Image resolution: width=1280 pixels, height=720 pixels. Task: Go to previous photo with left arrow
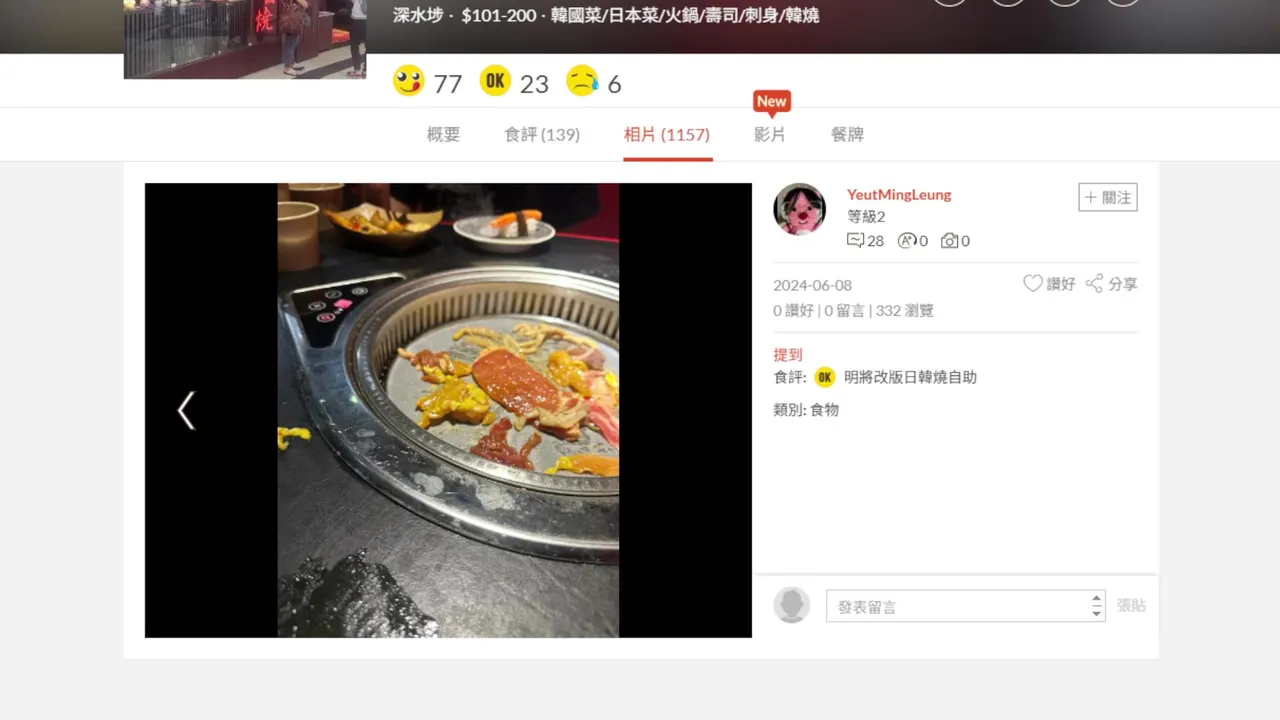(x=186, y=410)
